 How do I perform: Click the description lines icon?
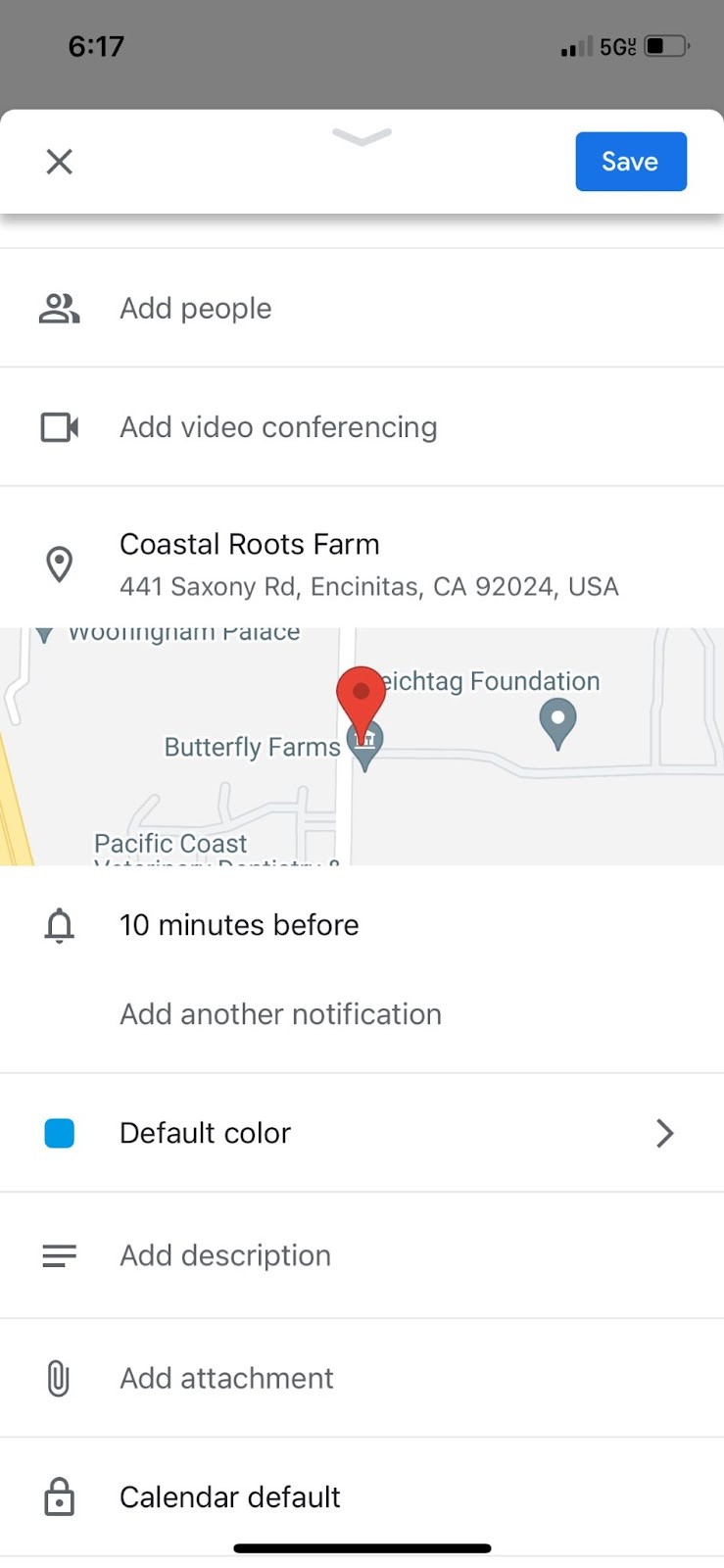click(59, 1255)
